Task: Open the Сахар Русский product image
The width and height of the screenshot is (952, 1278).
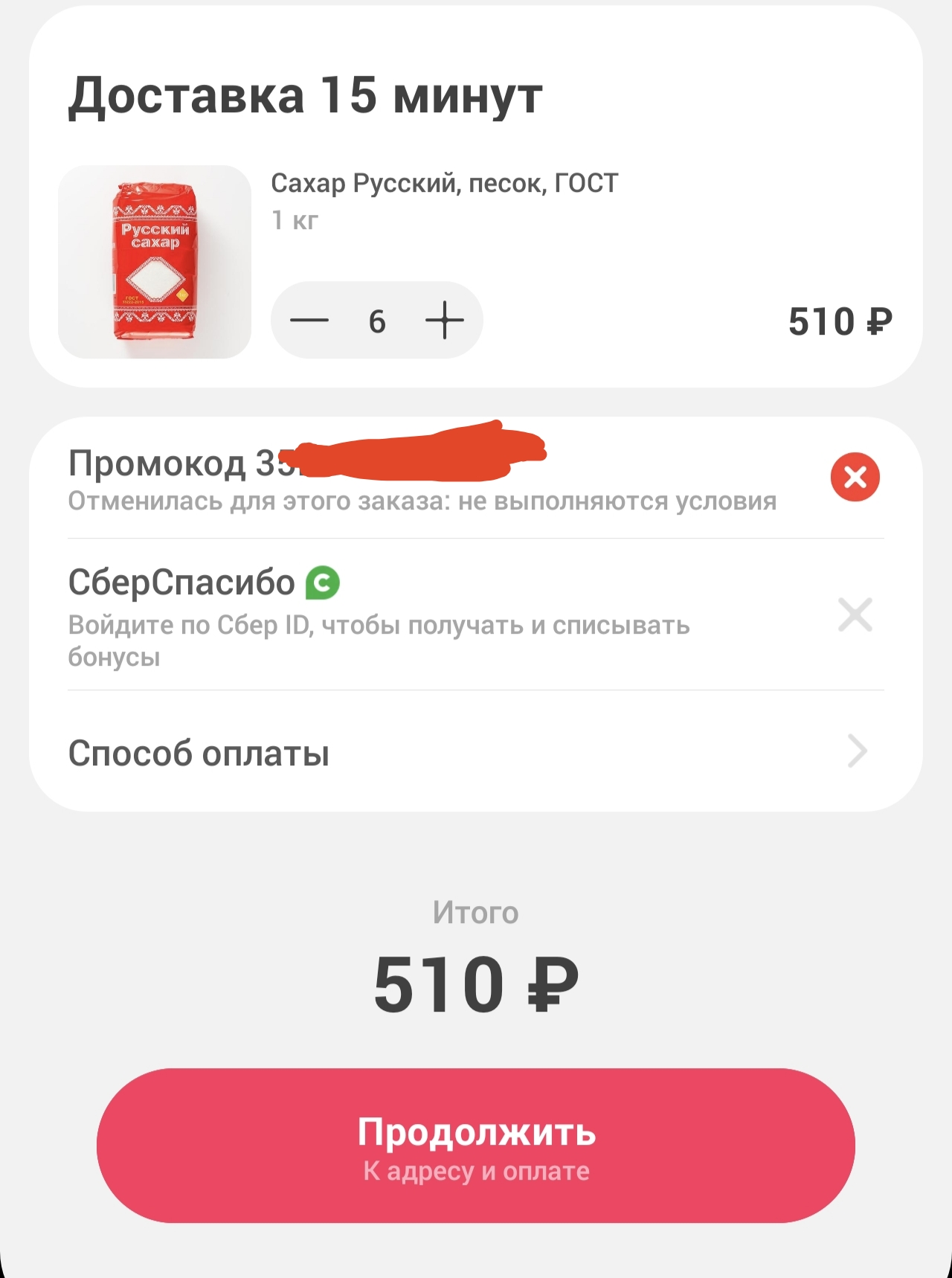Action: [155, 262]
